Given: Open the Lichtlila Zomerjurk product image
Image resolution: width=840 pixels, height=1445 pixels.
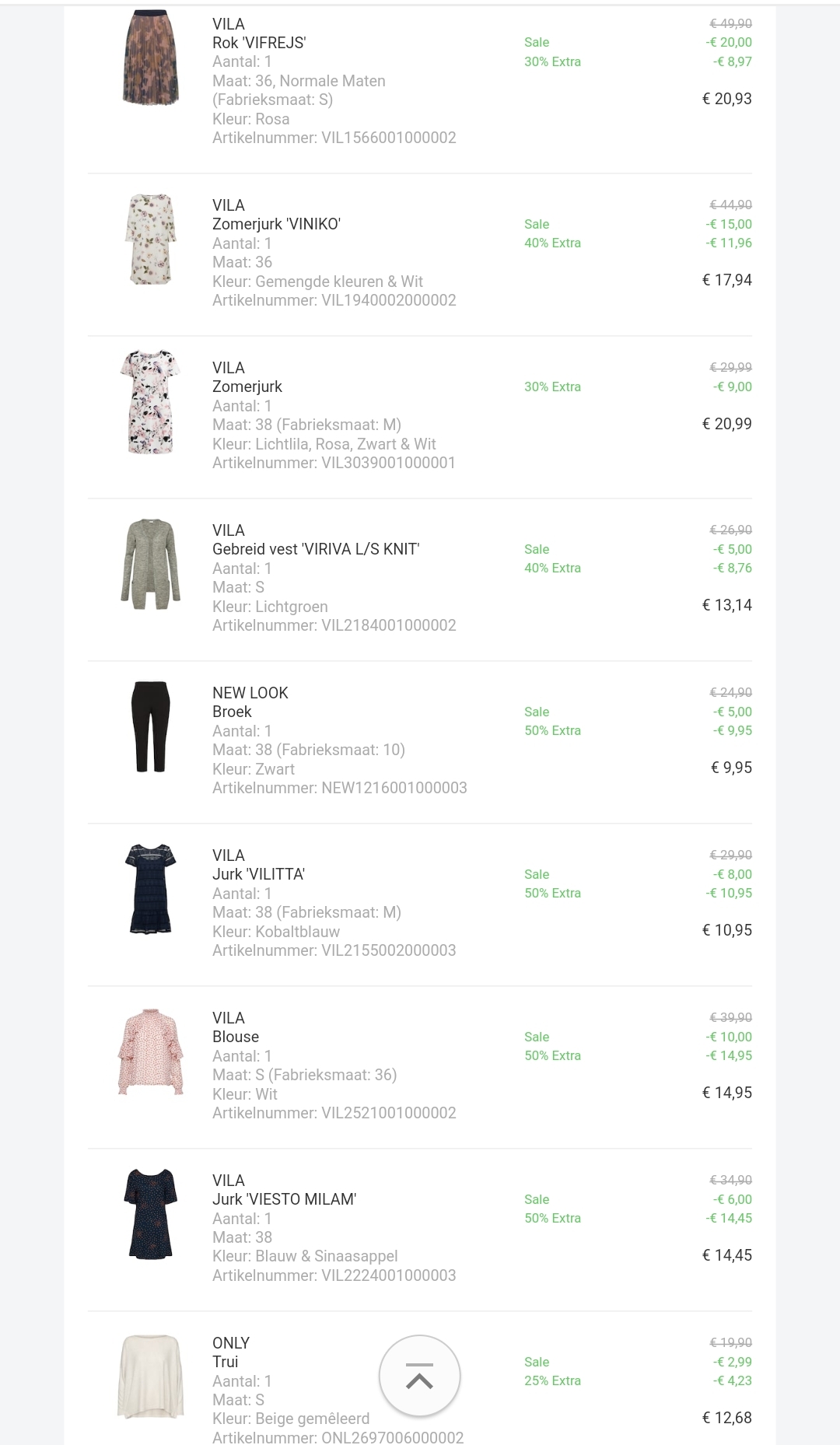Looking at the screenshot, I should click(151, 402).
